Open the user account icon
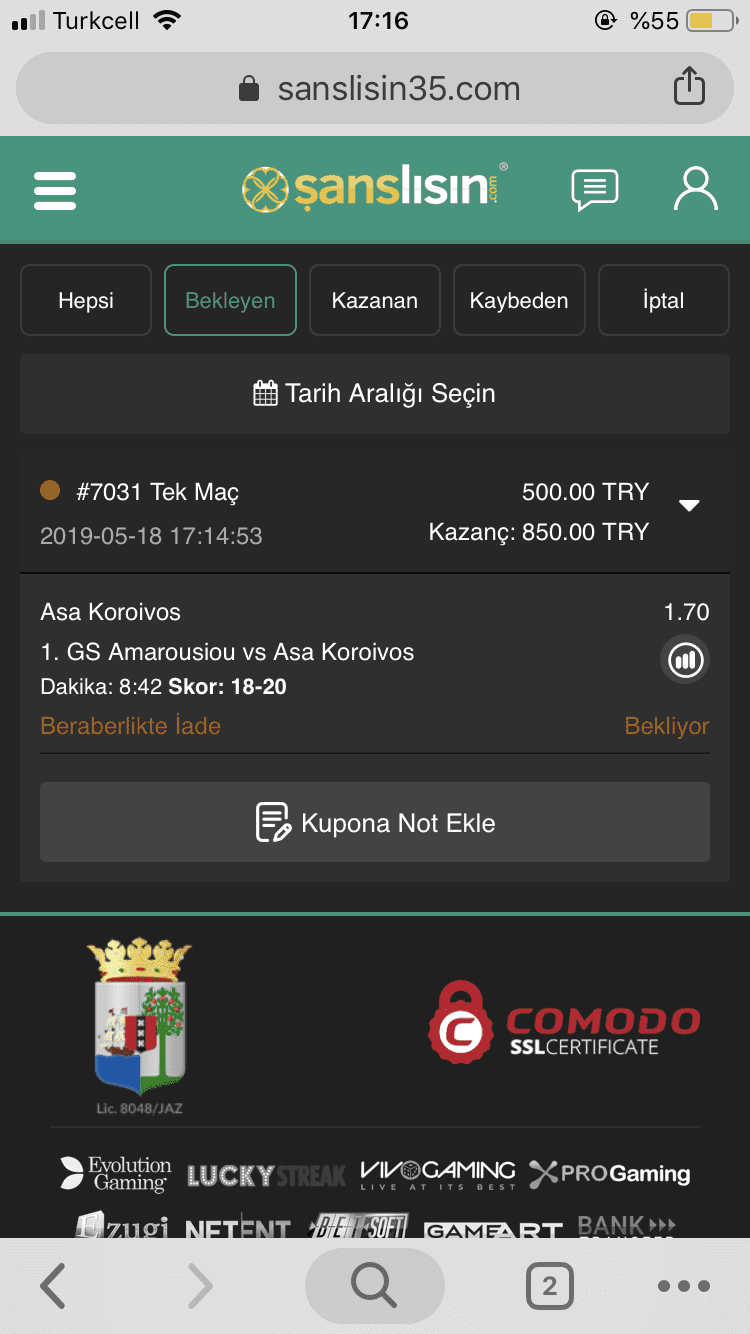Image resolution: width=750 pixels, height=1334 pixels. 695,188
